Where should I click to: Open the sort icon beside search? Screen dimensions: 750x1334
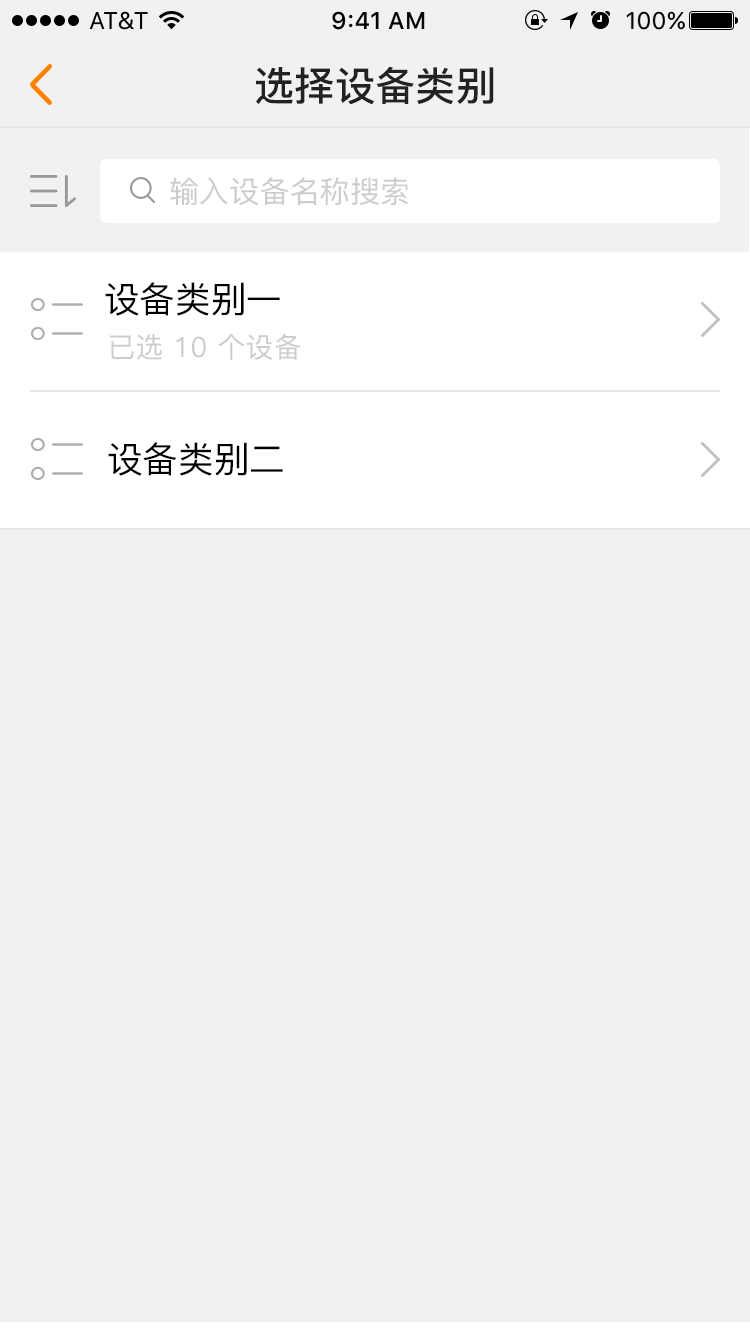point(53,190)
